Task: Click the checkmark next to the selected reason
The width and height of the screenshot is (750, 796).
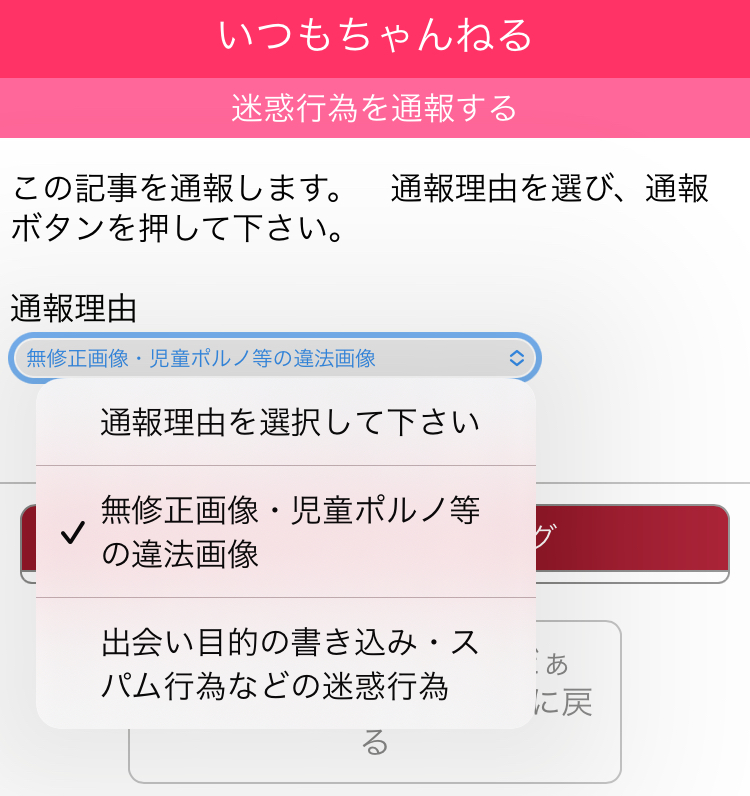Action: pyautogui.click(x=69, y=534)
